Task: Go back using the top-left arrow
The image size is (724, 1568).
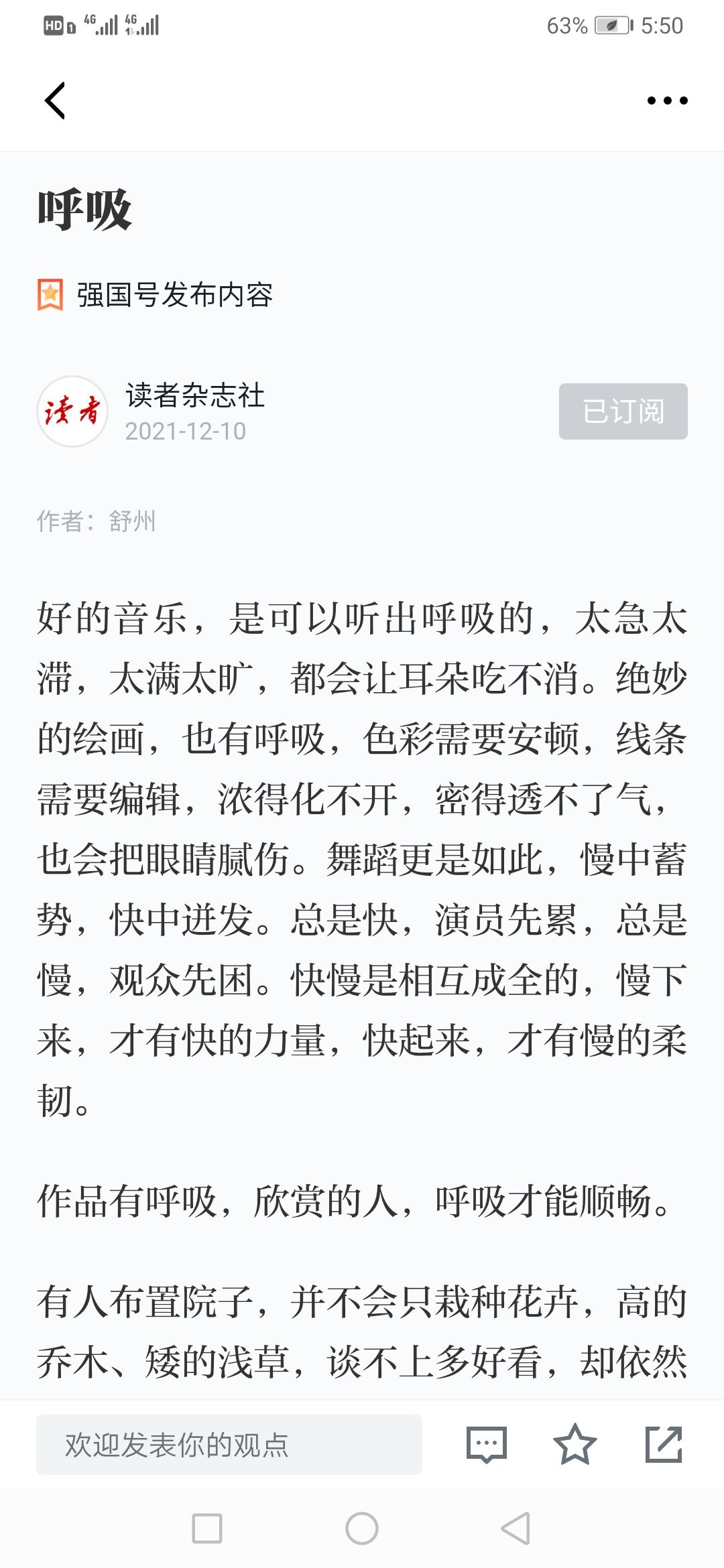Action: pos(55,101)
